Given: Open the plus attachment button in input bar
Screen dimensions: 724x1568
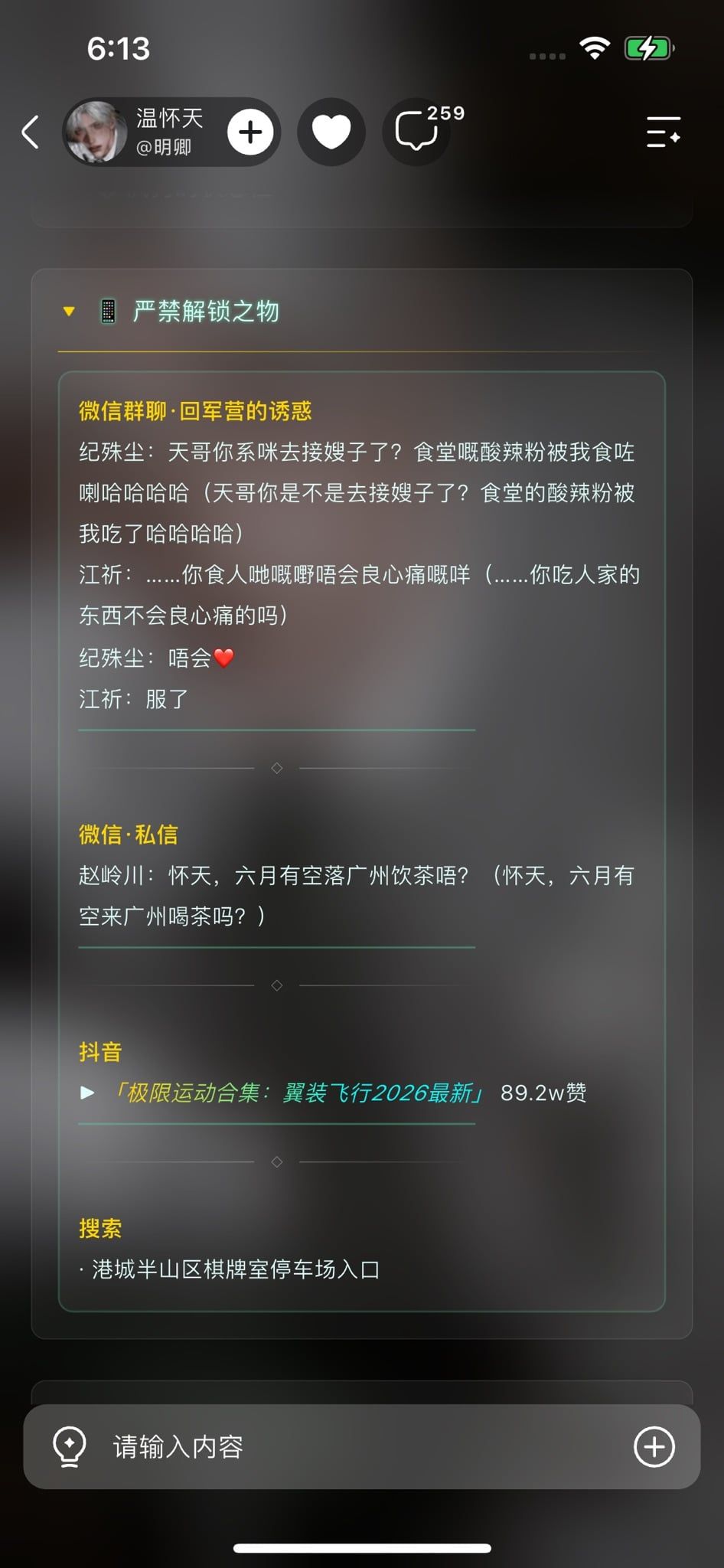Looking at the screenshot, I should [654, 1446].
